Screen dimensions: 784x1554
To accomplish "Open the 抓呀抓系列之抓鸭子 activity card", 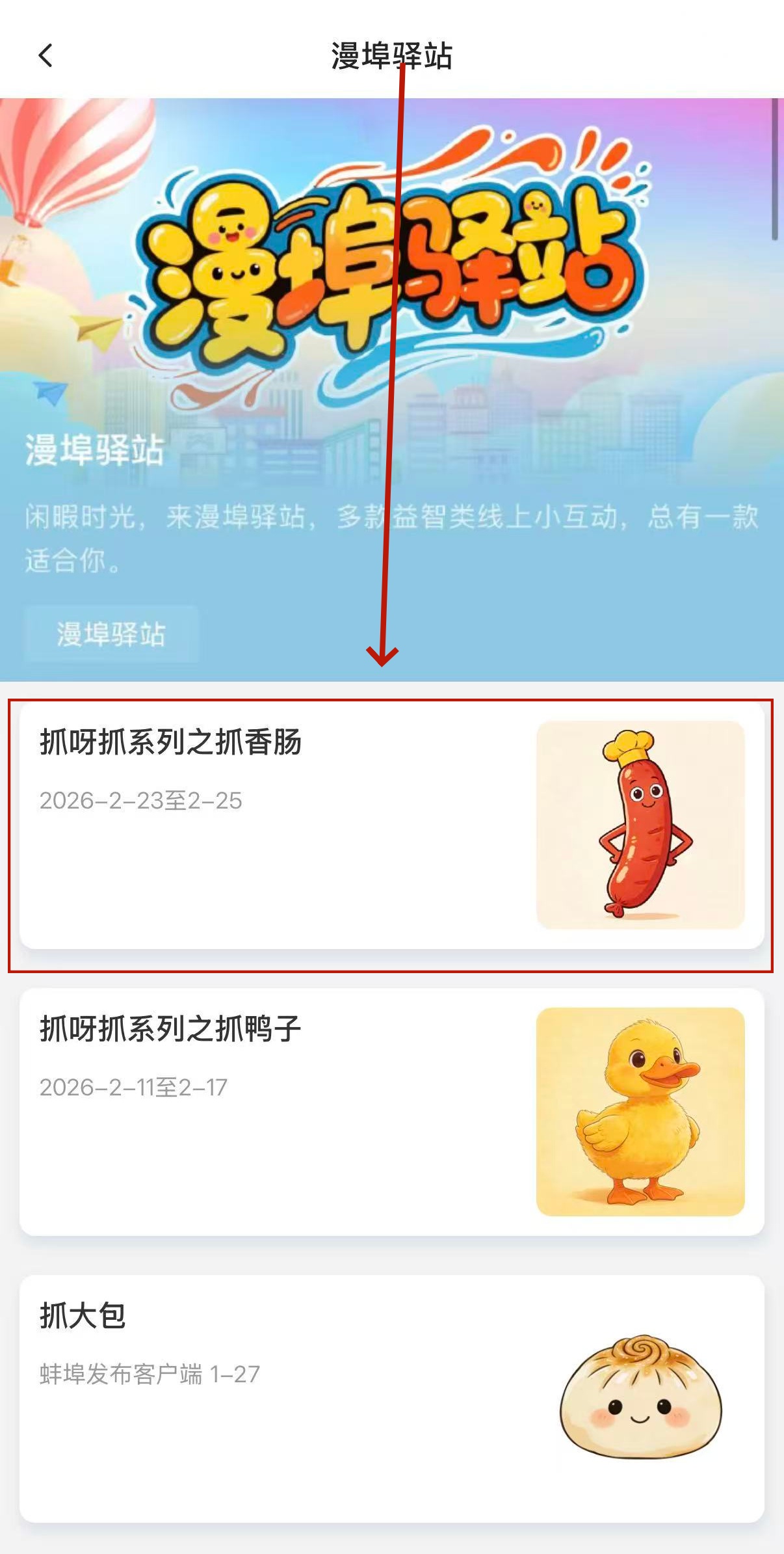I will [391, 1111].
